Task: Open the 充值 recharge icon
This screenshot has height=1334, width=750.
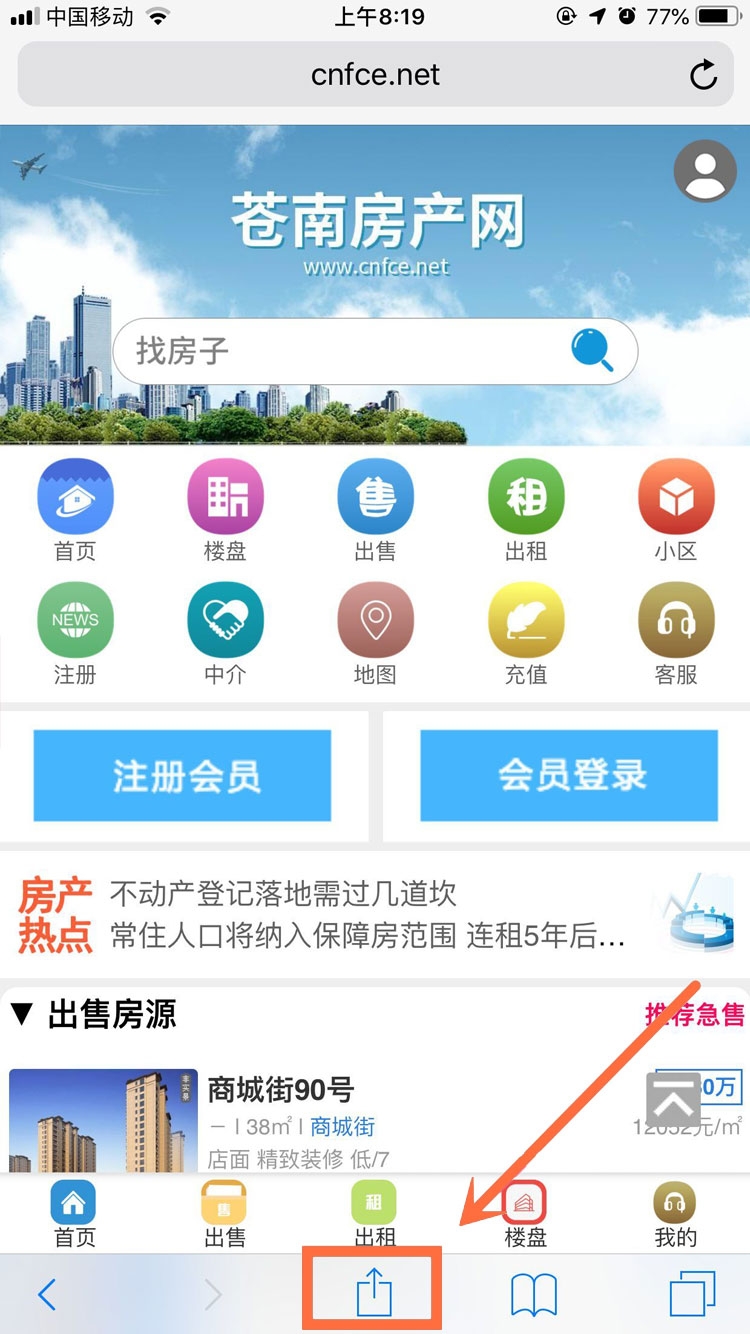Action: pos(526,621)
